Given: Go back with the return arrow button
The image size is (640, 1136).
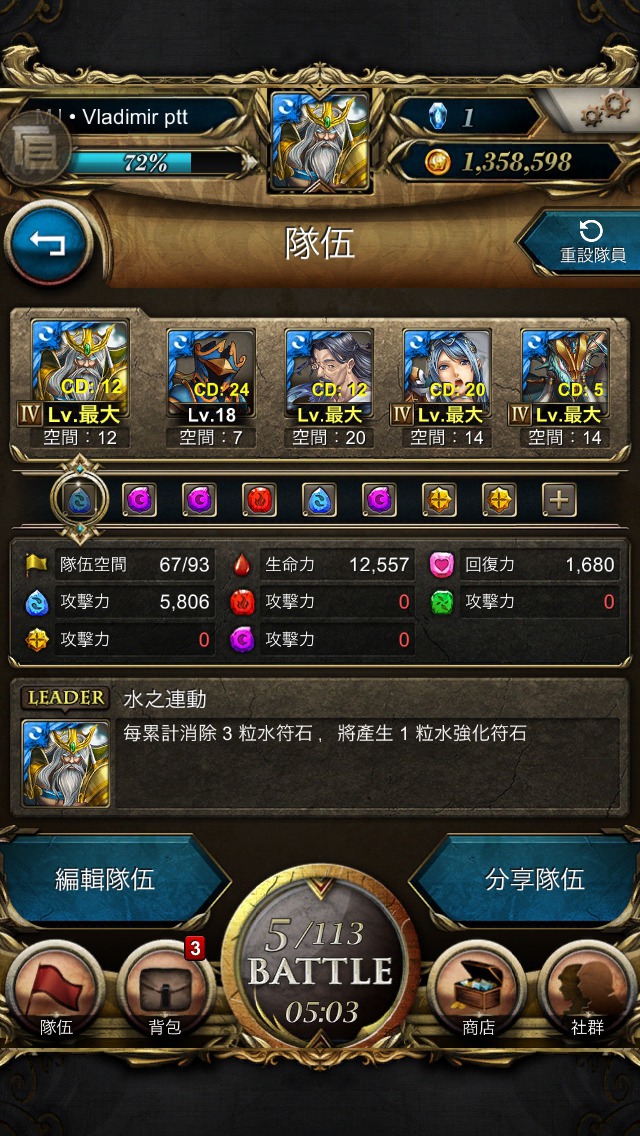Looking at the screenshot, I should [48, 243].
